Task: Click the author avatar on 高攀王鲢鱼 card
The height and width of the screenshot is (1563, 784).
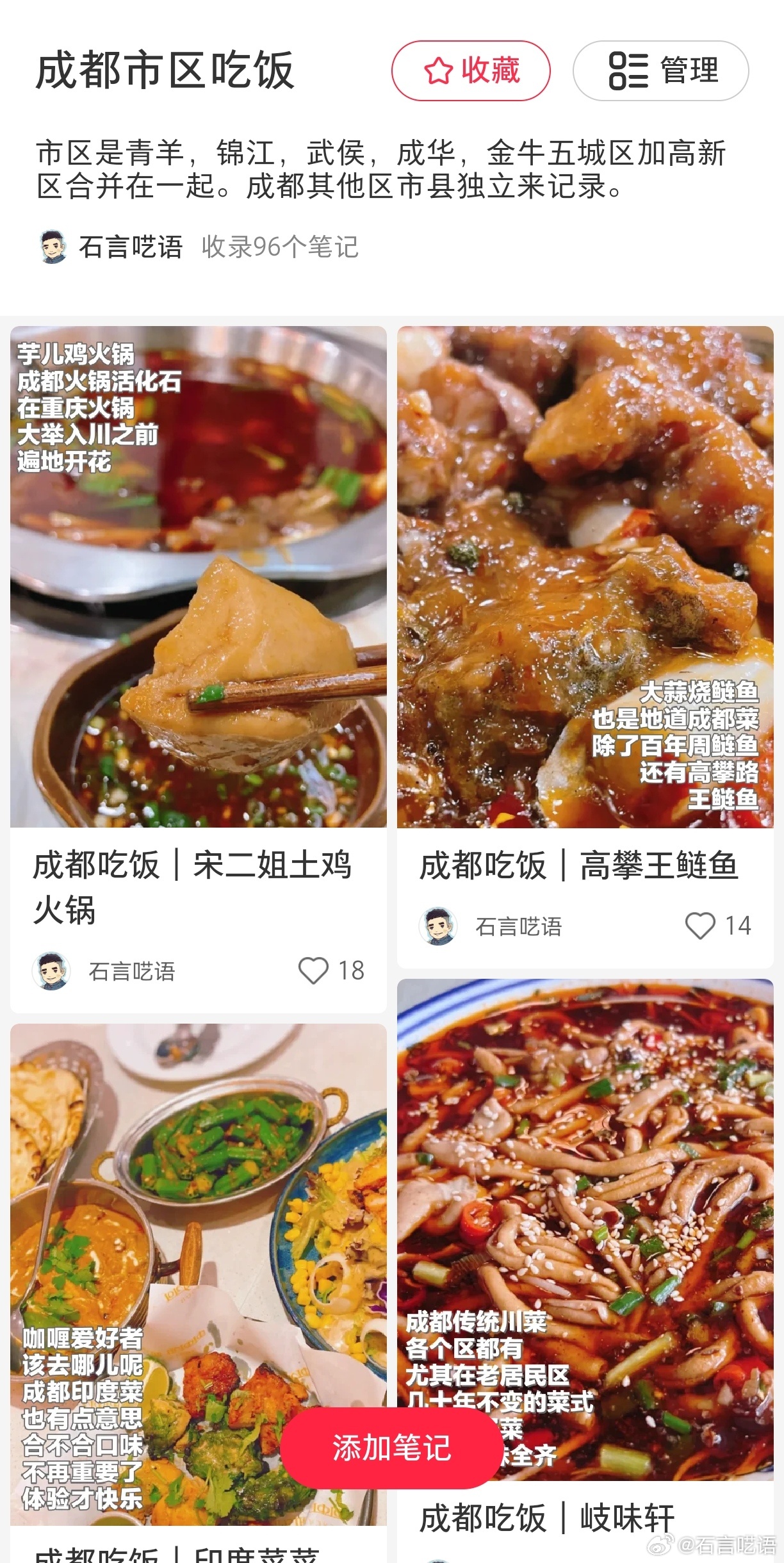Action: tap(439, 926)
